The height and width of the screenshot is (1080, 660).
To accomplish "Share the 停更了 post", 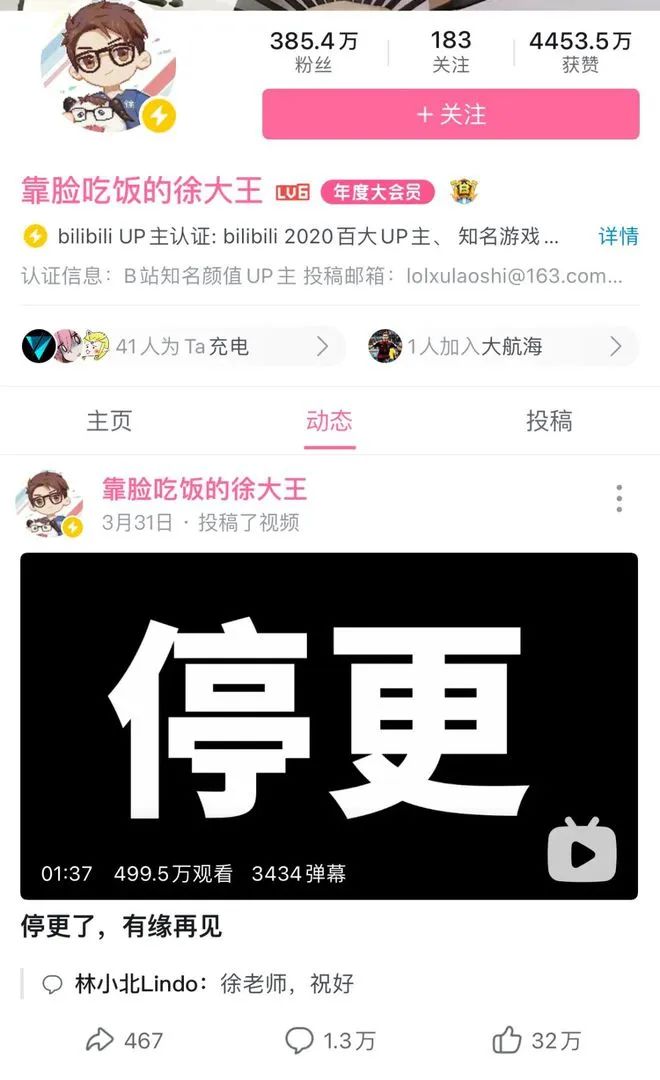I will (124, 1040).
